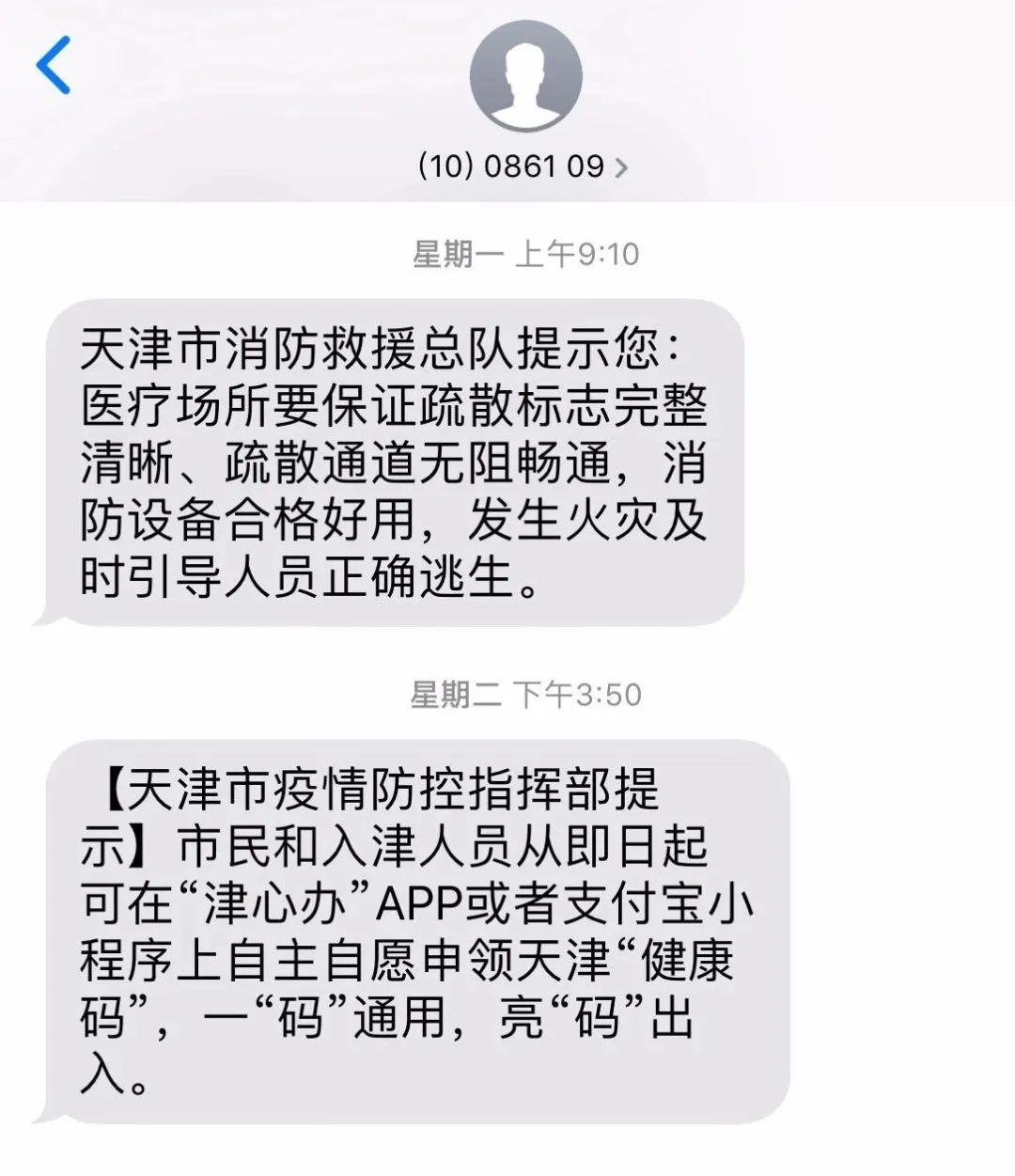Open contact details for (10) 0861 09

click(x=523, y=167)
